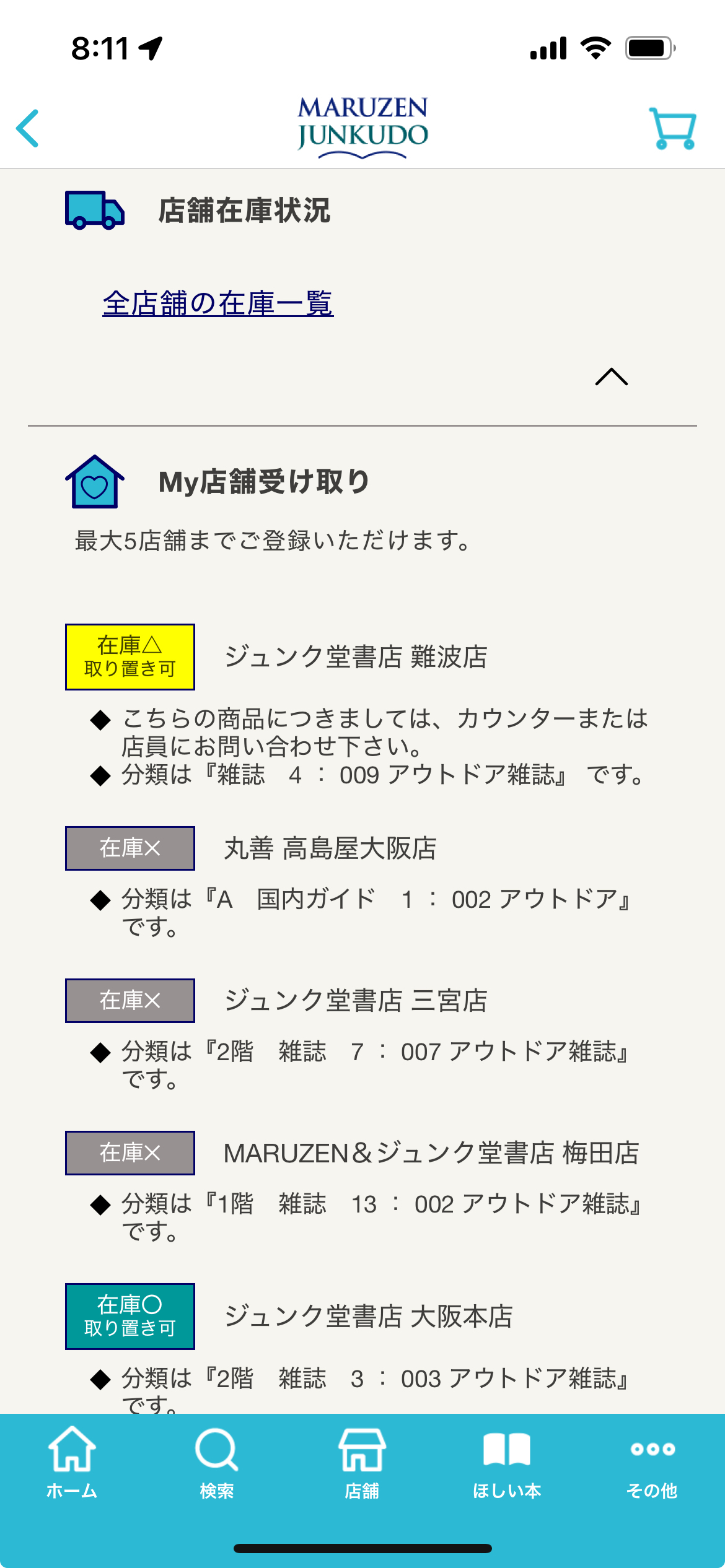The width and height of the screenshot is (725, 1568).
Task: Open the 店舗 tab
Action: pyautogui.click(x=362, y=1463)
